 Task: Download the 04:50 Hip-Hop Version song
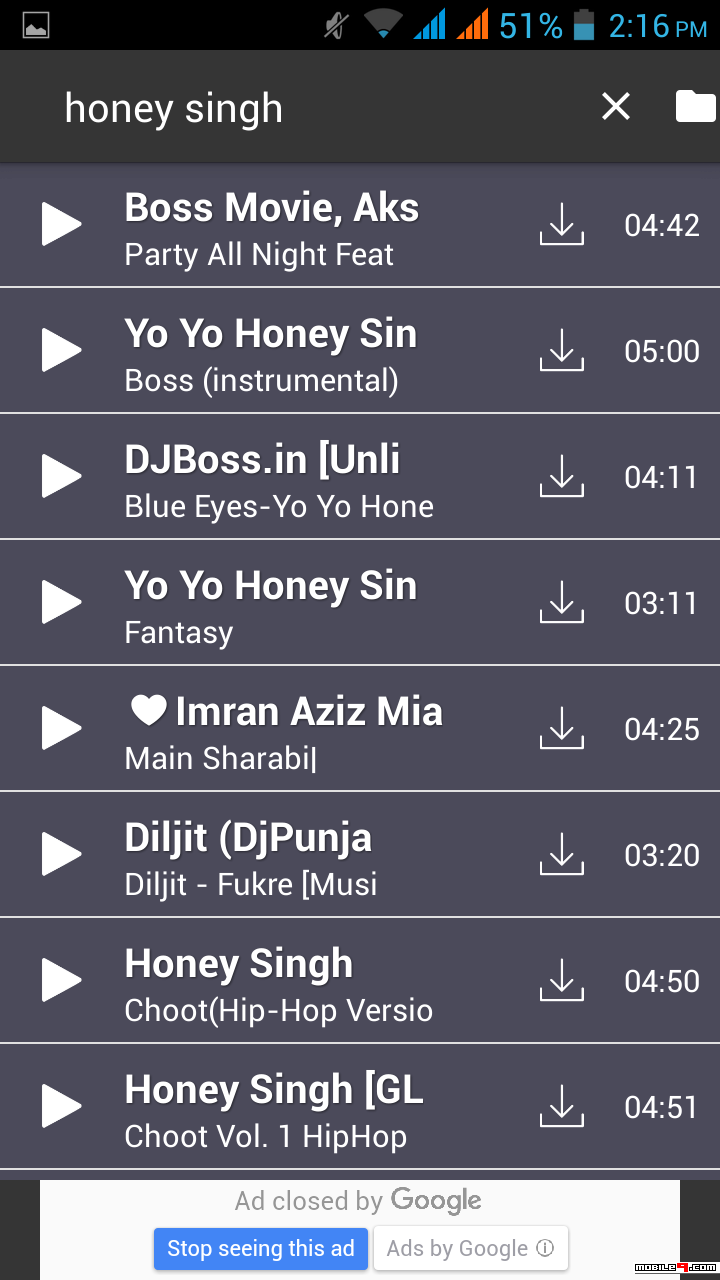562,980
